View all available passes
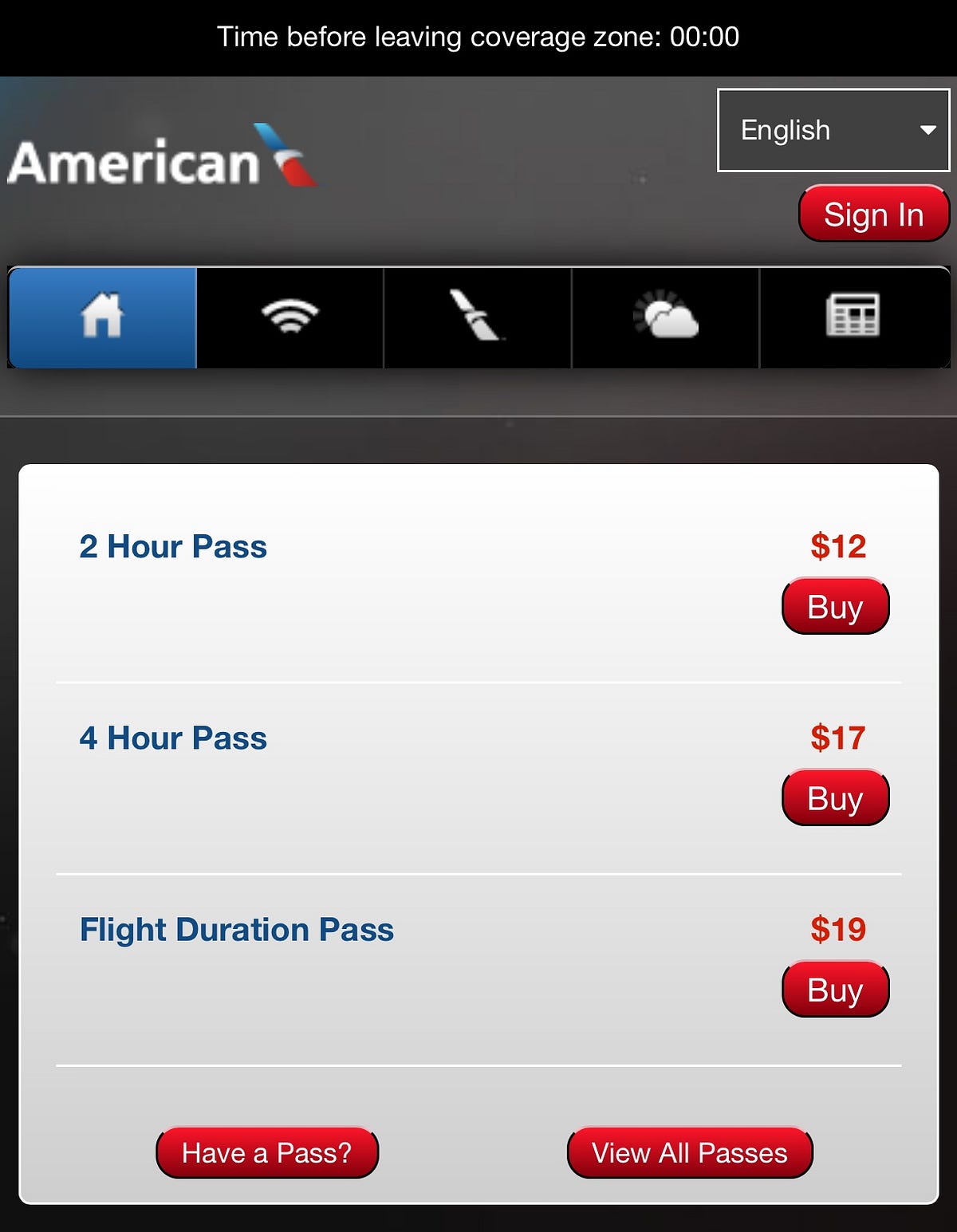This screenshot has height=1232, width=957. tap(690, 1153)
